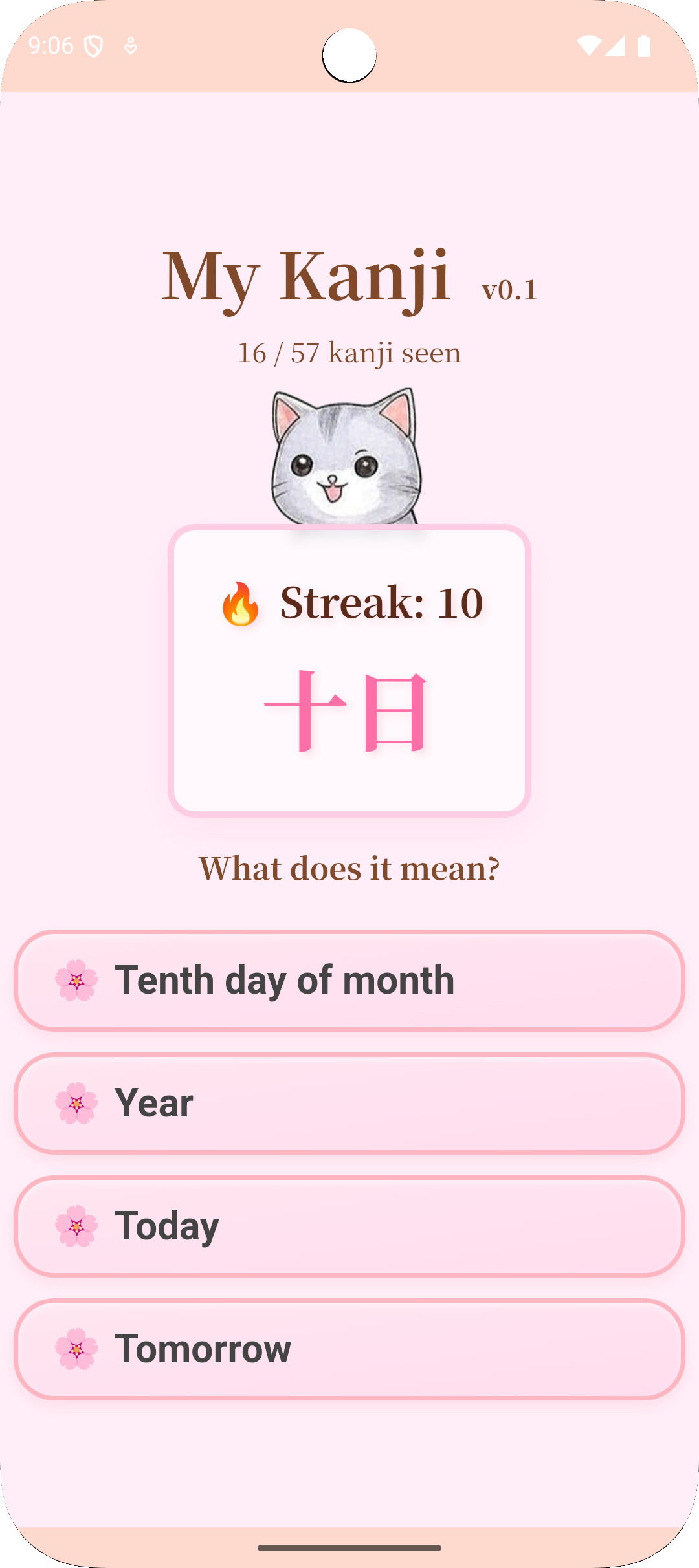Choose Year as the meaning
This screenshot has width=699, height=1568.
(x=349, y=1103)
